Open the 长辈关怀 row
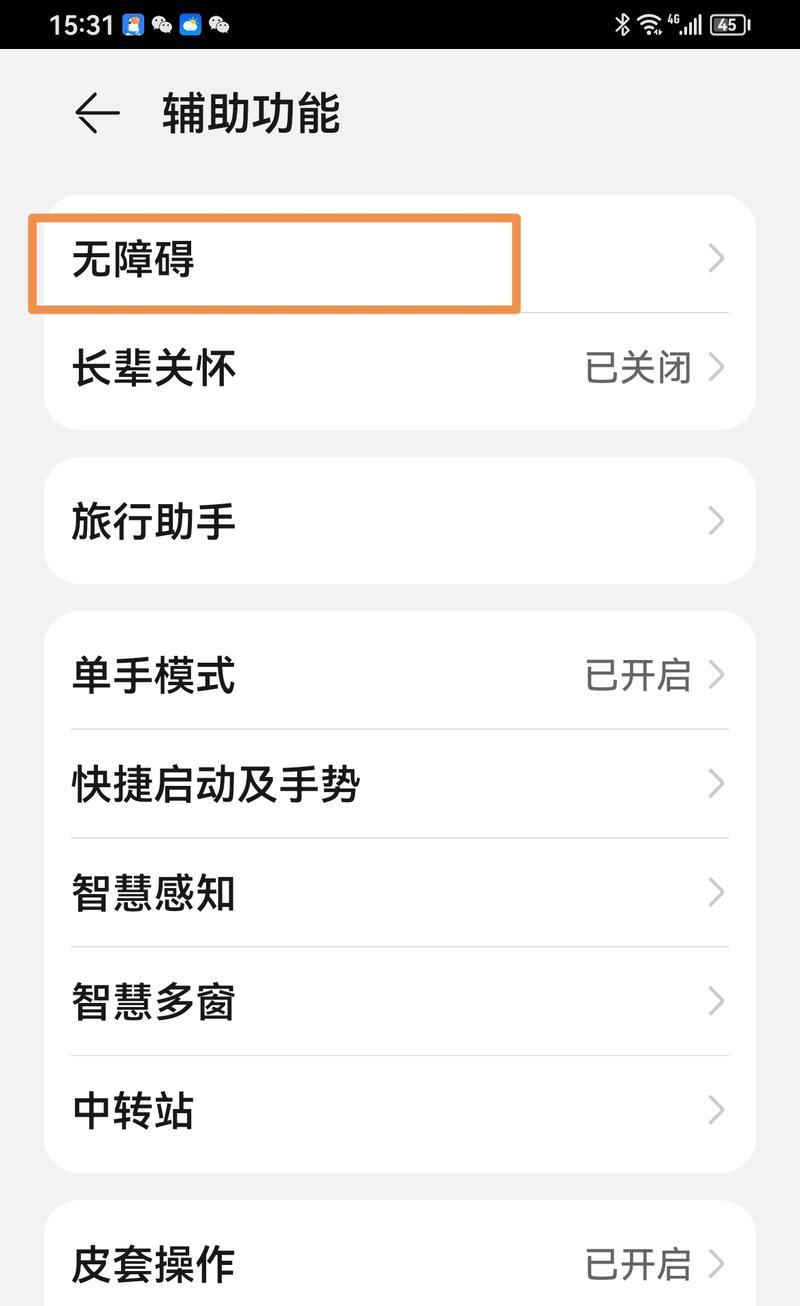 [x=400, y=368]
